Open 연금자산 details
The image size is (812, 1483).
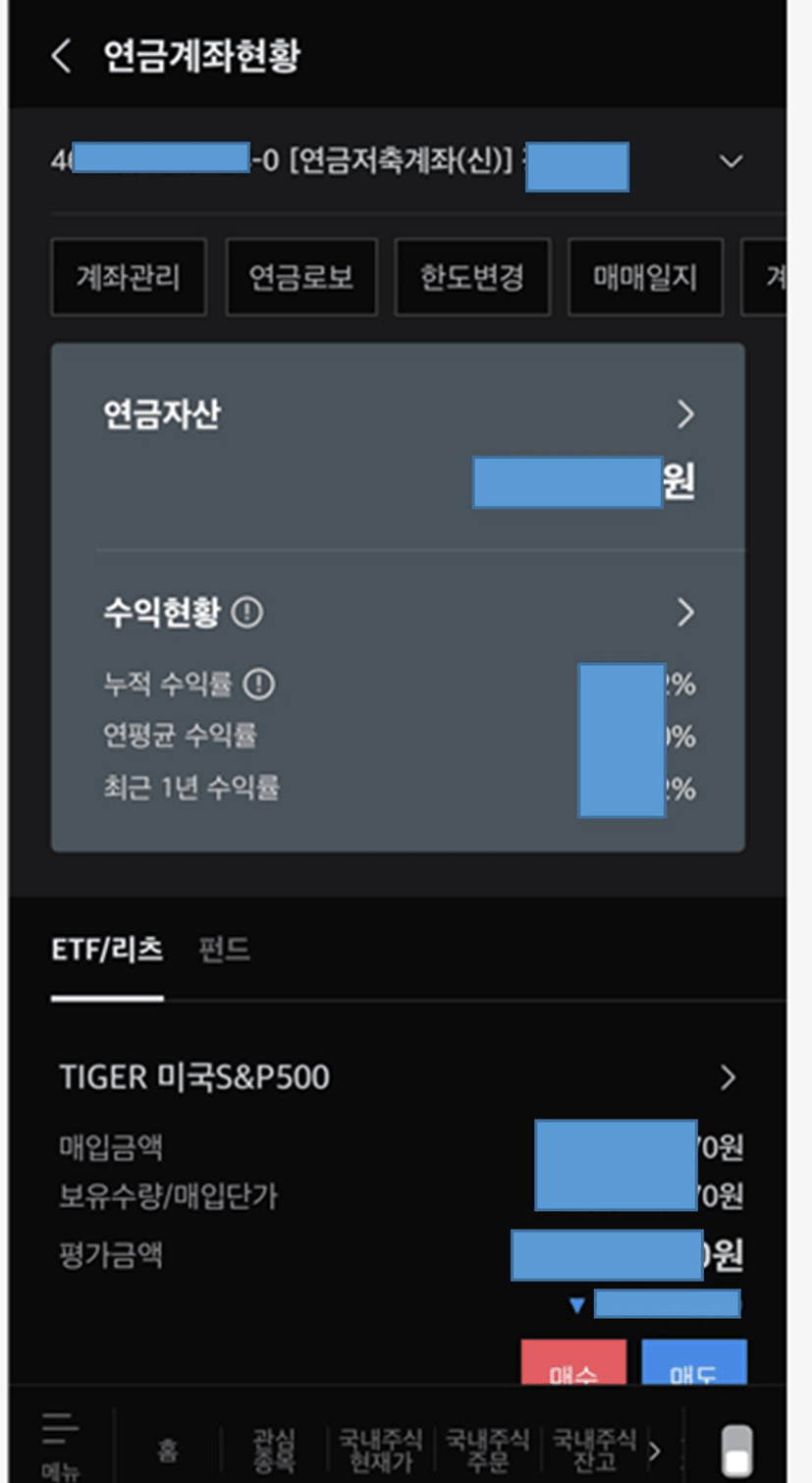click(685, 414)
